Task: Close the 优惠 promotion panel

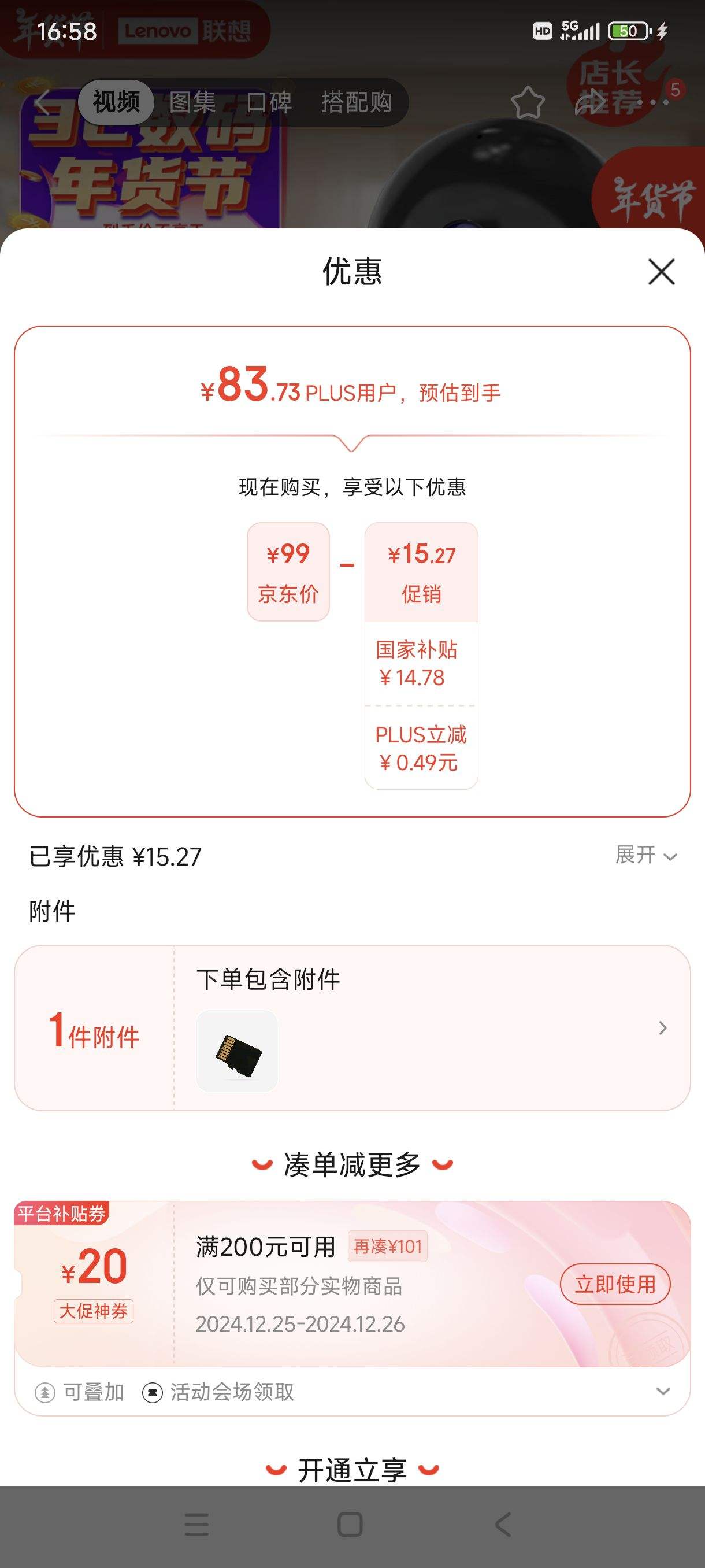Action: pos(662,272)
